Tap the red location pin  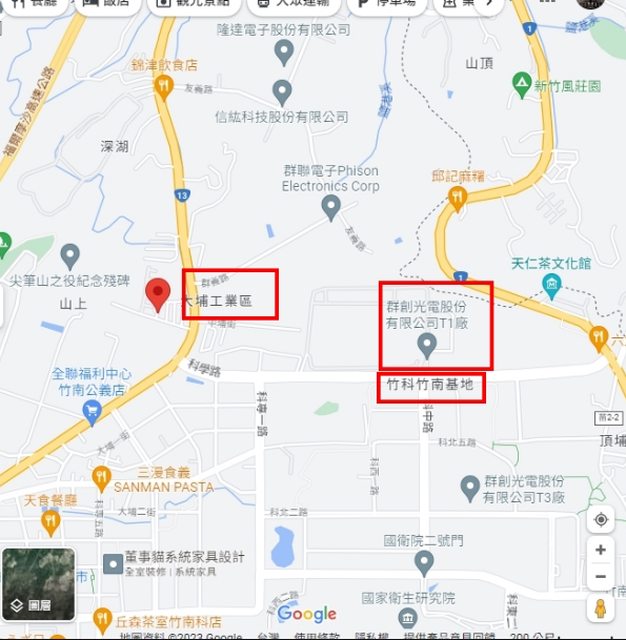pyautogui.click(x=157, y=295)
